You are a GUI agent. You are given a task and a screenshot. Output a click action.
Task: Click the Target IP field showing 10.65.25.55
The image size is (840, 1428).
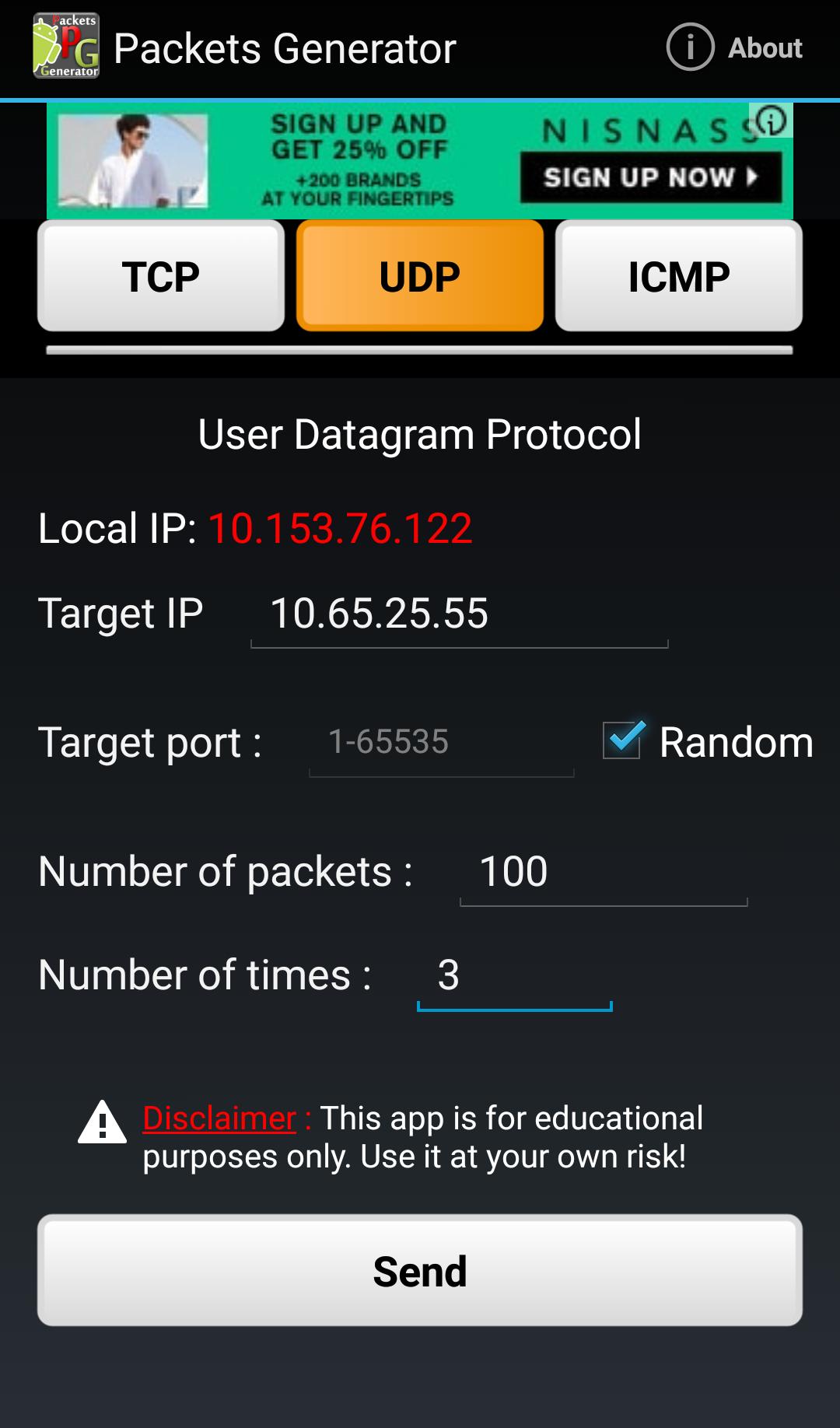(x=457, y=614)
